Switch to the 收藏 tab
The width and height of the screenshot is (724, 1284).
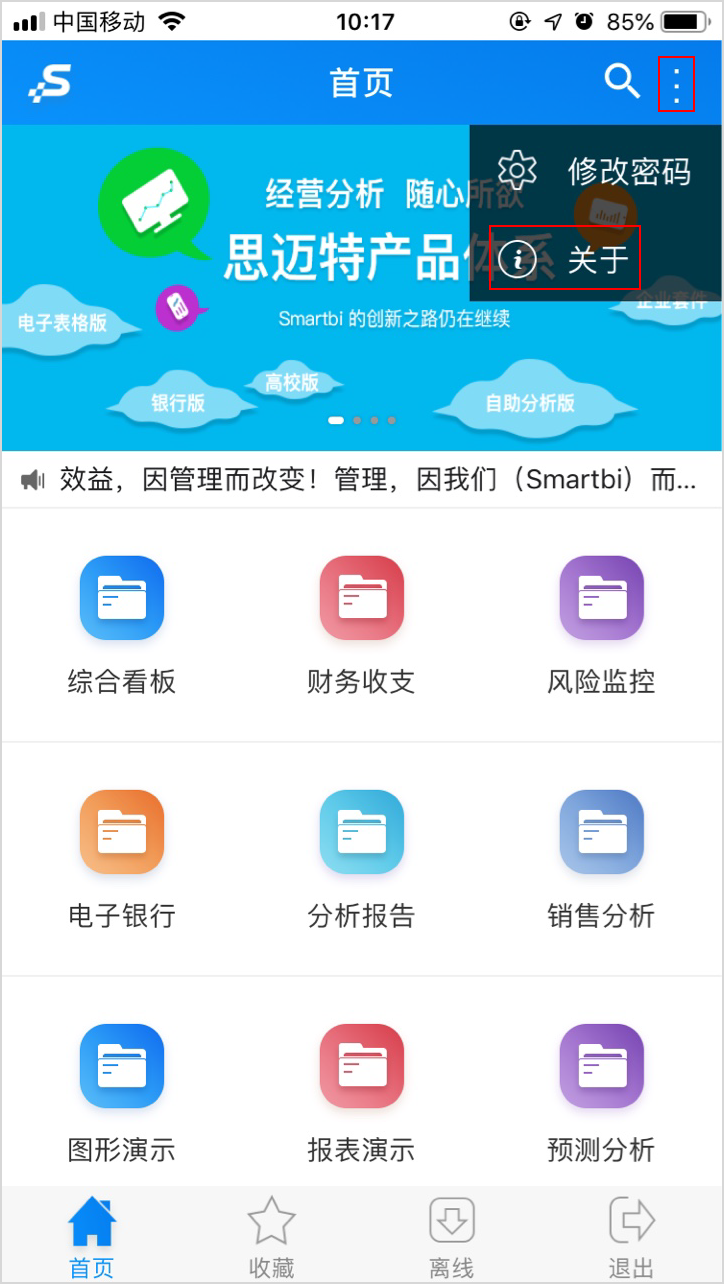click(271, 1237)
